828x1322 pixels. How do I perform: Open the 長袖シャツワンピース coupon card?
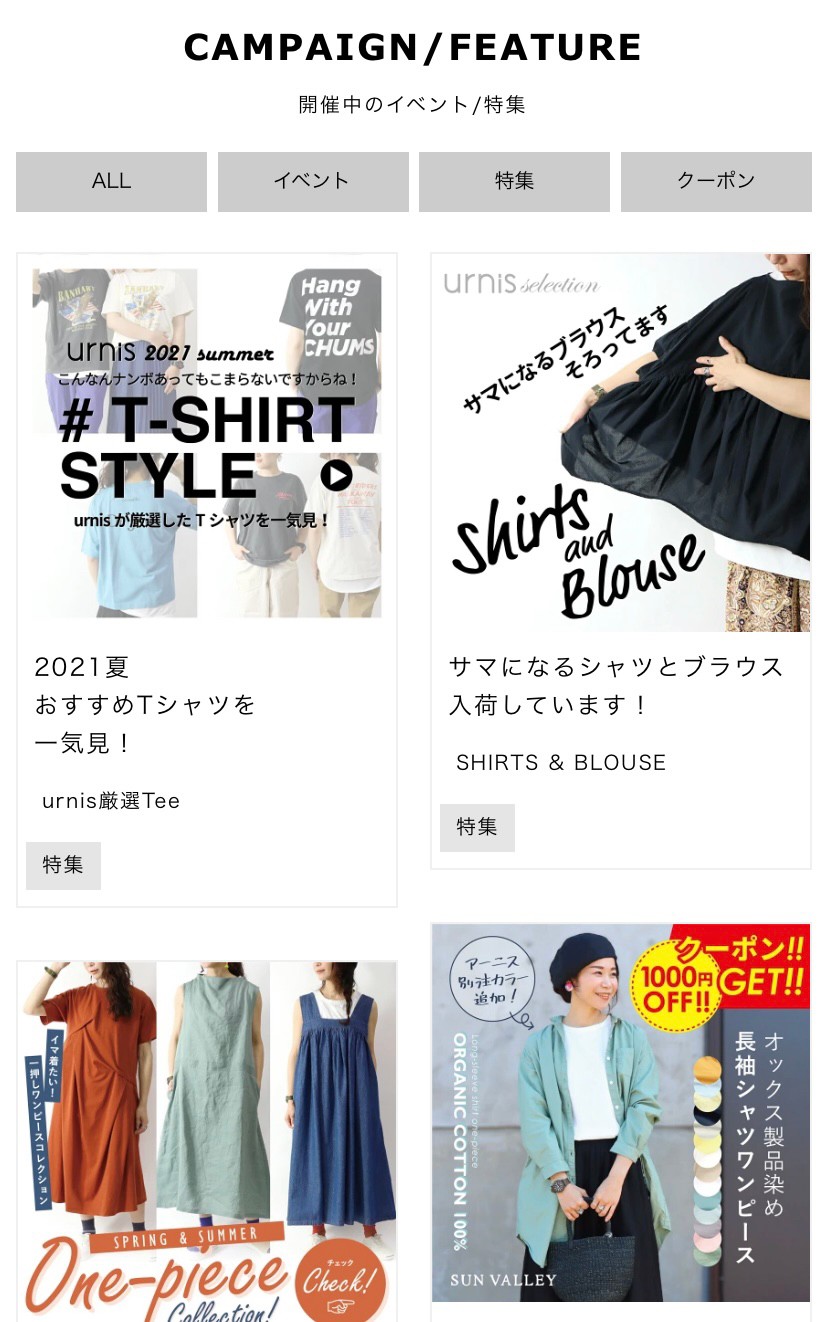pos(620,1112)
